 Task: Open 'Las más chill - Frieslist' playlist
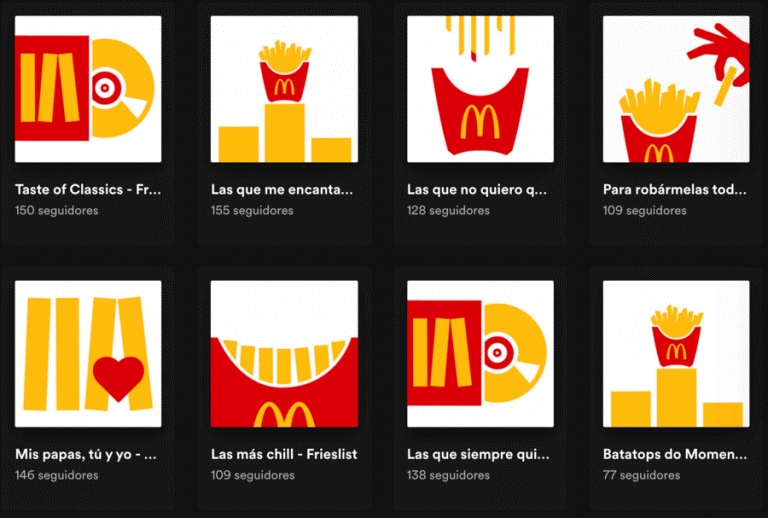click(284, 354)
